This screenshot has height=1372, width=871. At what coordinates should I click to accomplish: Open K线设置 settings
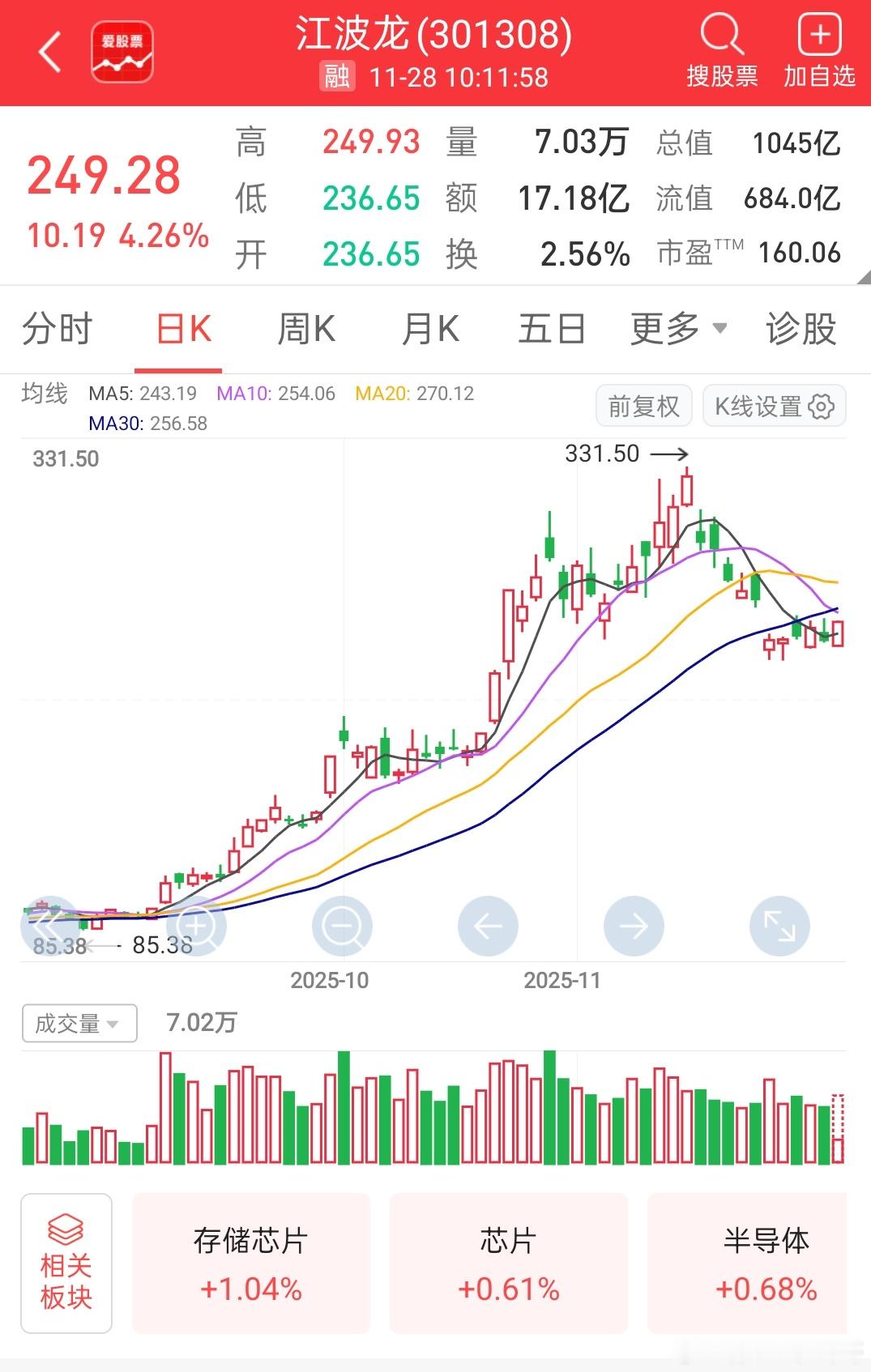[775, 406]
